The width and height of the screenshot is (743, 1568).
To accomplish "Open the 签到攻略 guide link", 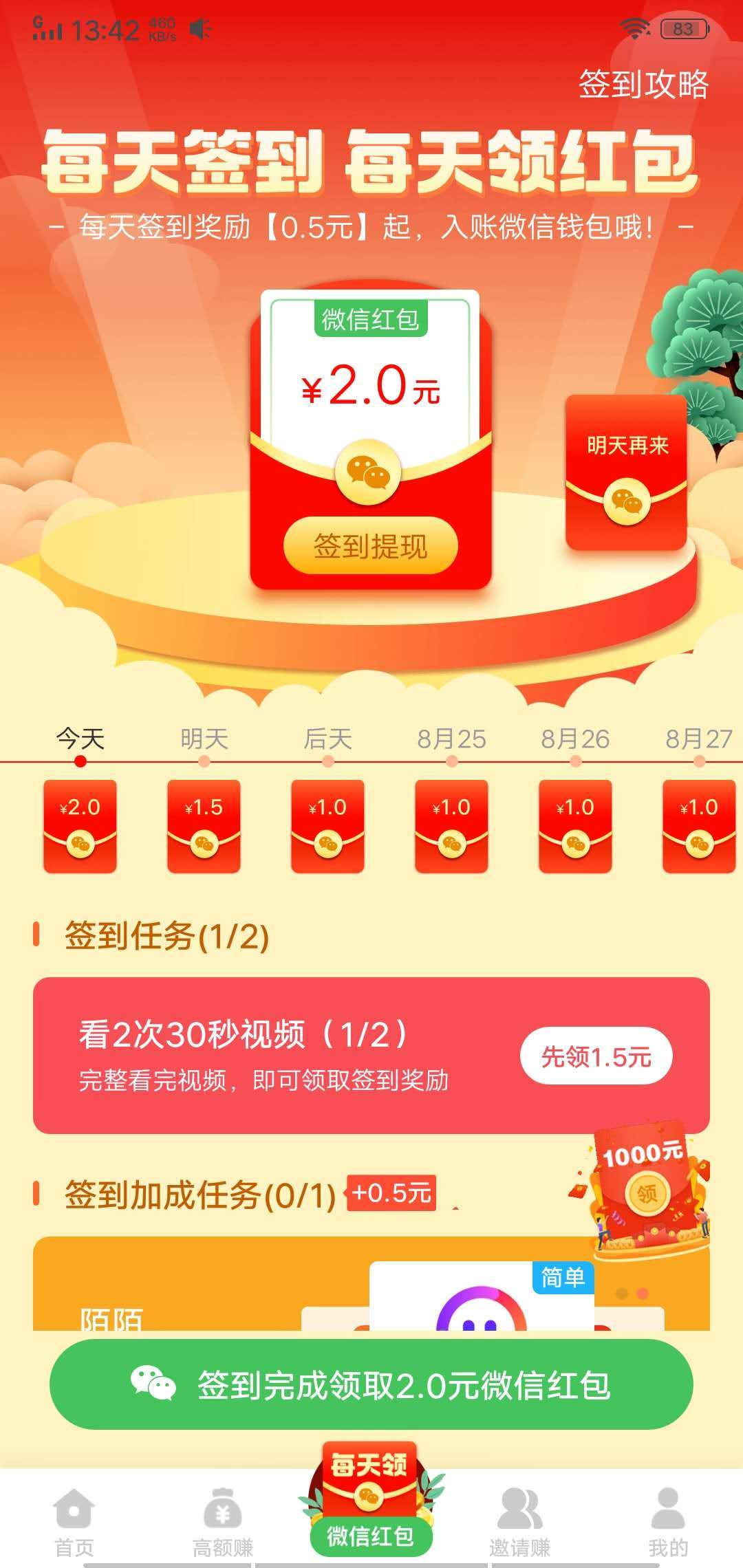I will (643, 84).
